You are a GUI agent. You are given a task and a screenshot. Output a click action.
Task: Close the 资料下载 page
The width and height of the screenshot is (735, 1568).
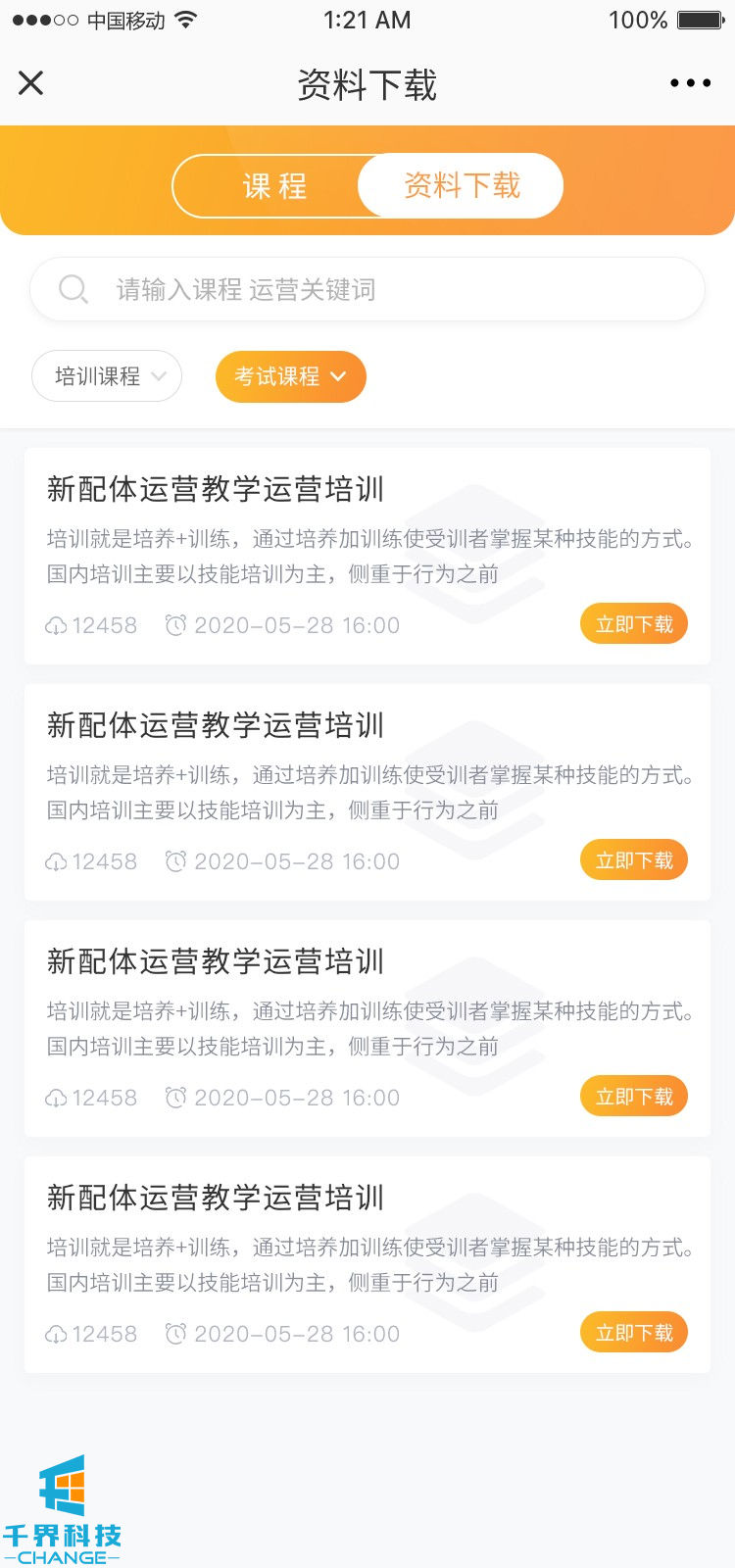coord(31,83)
